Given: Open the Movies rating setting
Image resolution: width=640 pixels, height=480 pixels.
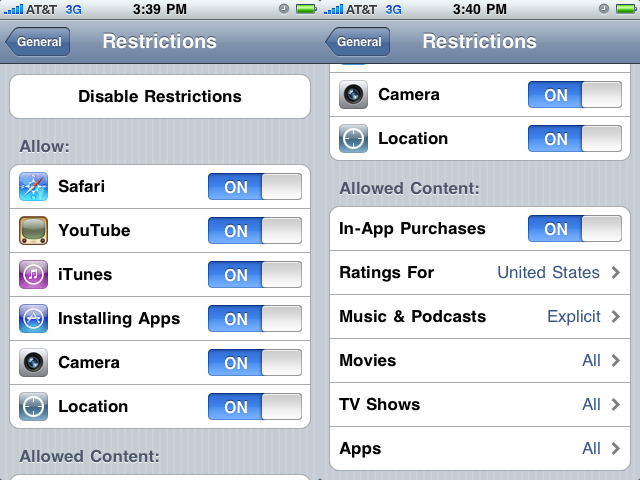Looking at the screenshot, I should click(480, 361).
